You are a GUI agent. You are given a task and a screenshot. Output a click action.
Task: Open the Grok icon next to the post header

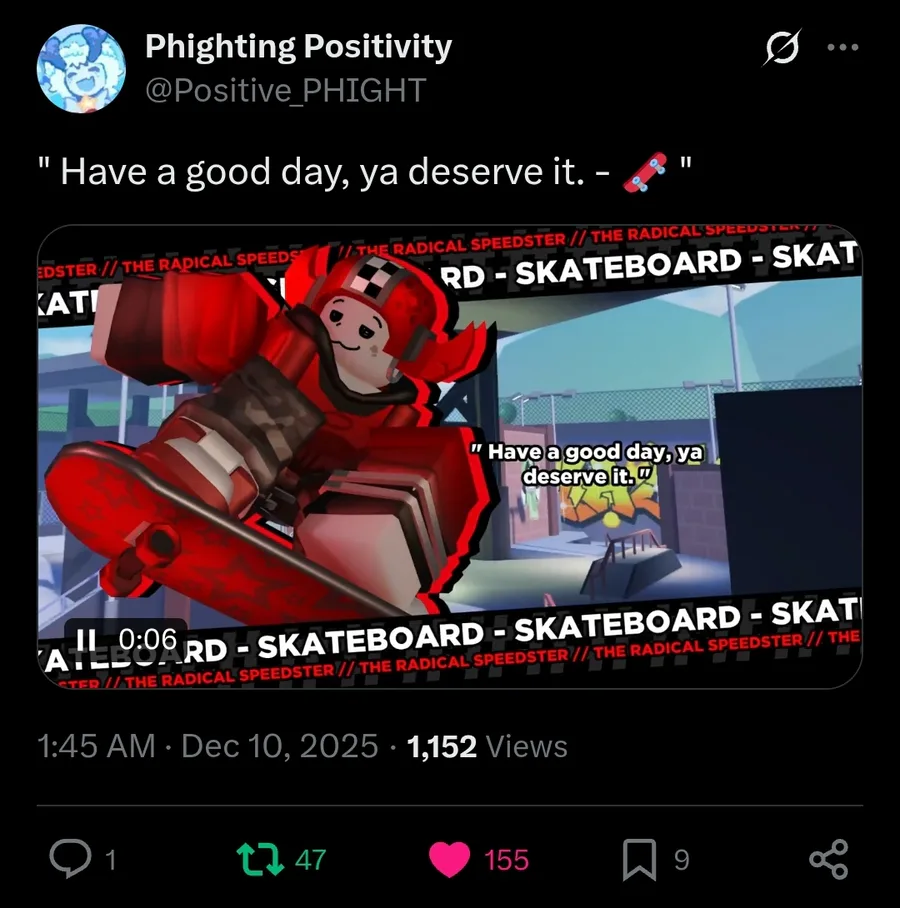click(x=780, y=48)
